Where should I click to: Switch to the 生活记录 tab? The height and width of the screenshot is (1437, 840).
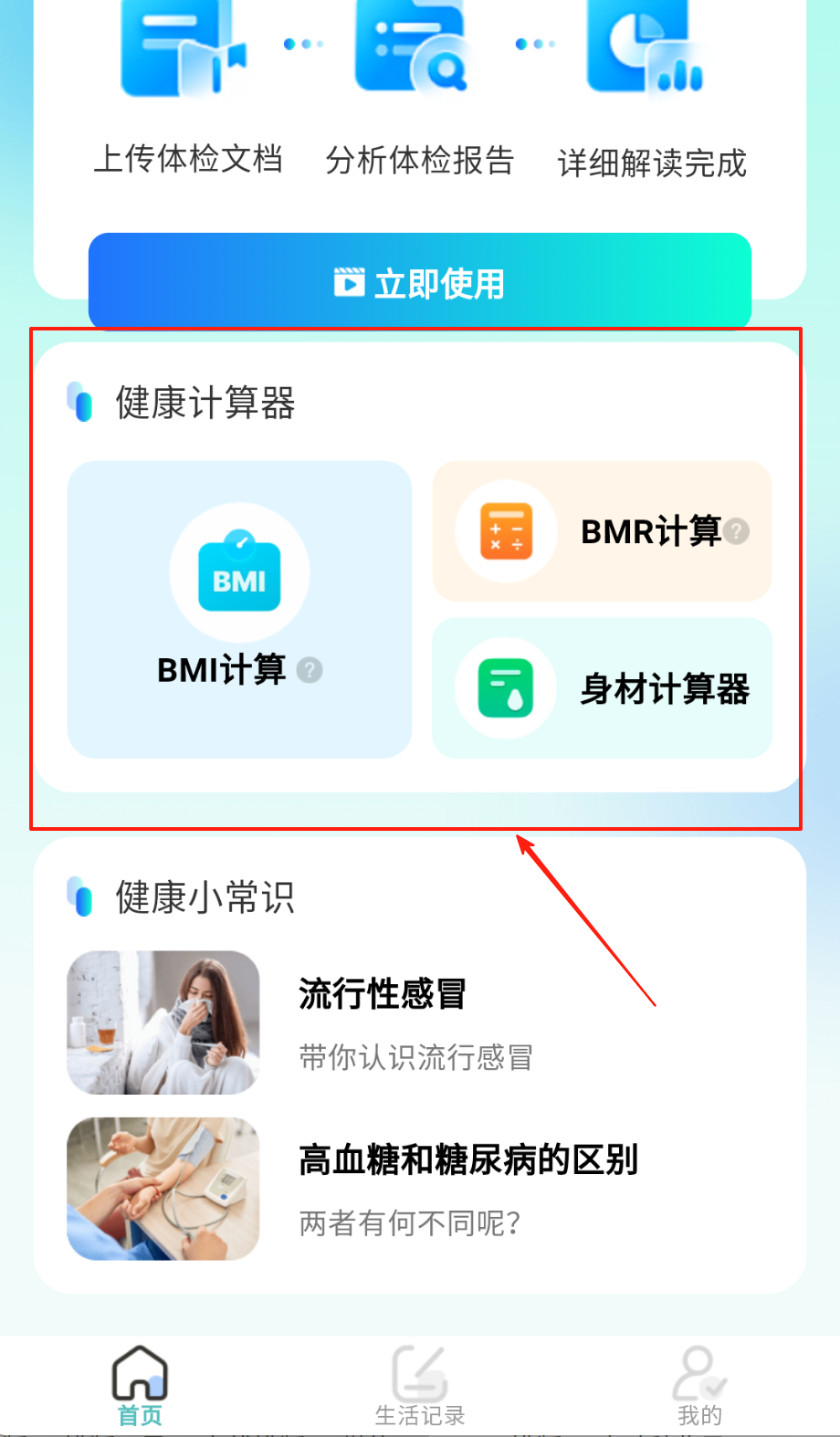point(420,1385)
